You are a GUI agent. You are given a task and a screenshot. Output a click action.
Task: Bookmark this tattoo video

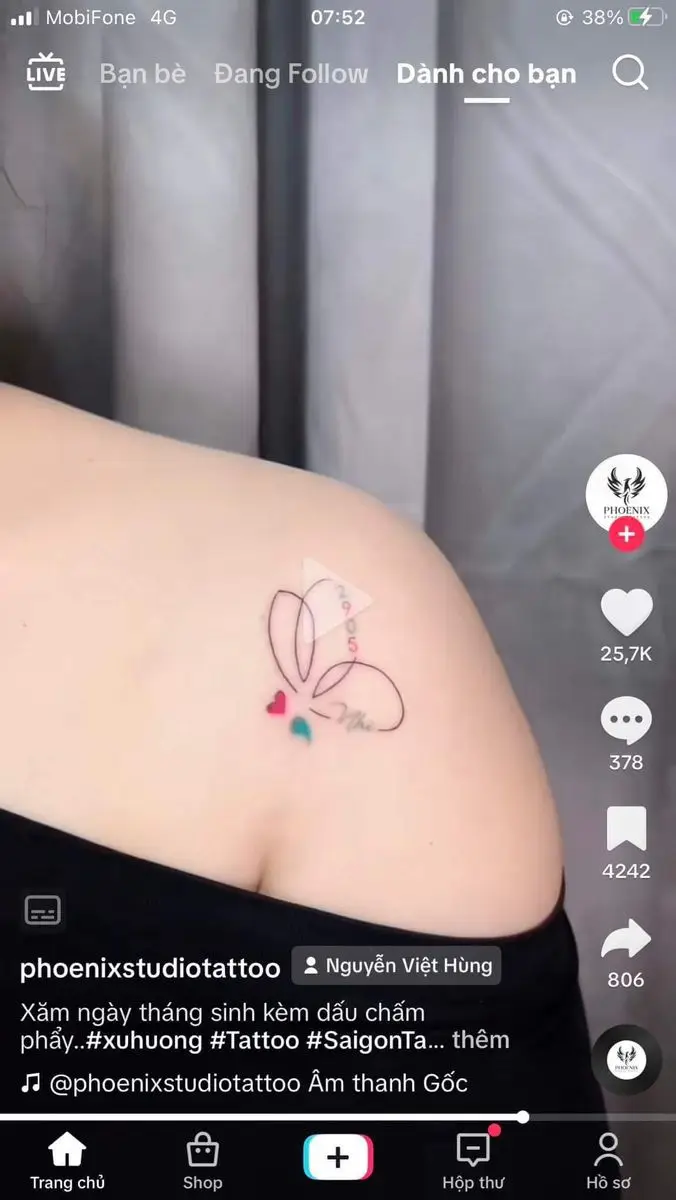click(x=626, y=830)
